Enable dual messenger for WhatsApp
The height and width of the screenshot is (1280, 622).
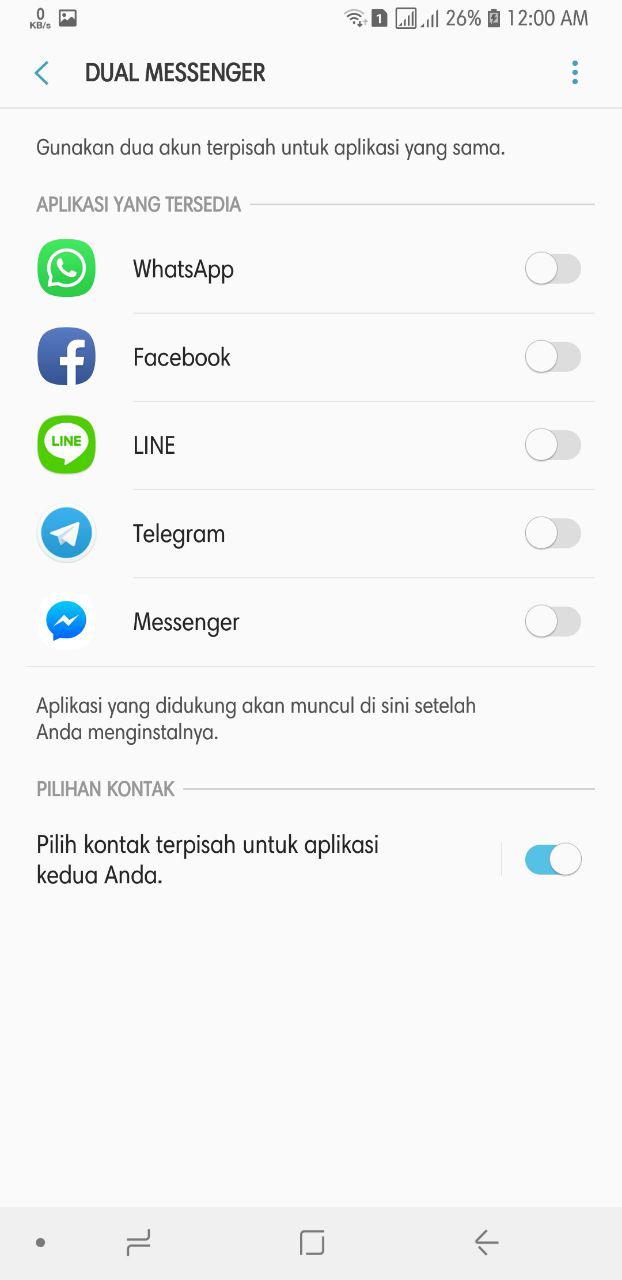pyautogui.click(x=552, y=269)
